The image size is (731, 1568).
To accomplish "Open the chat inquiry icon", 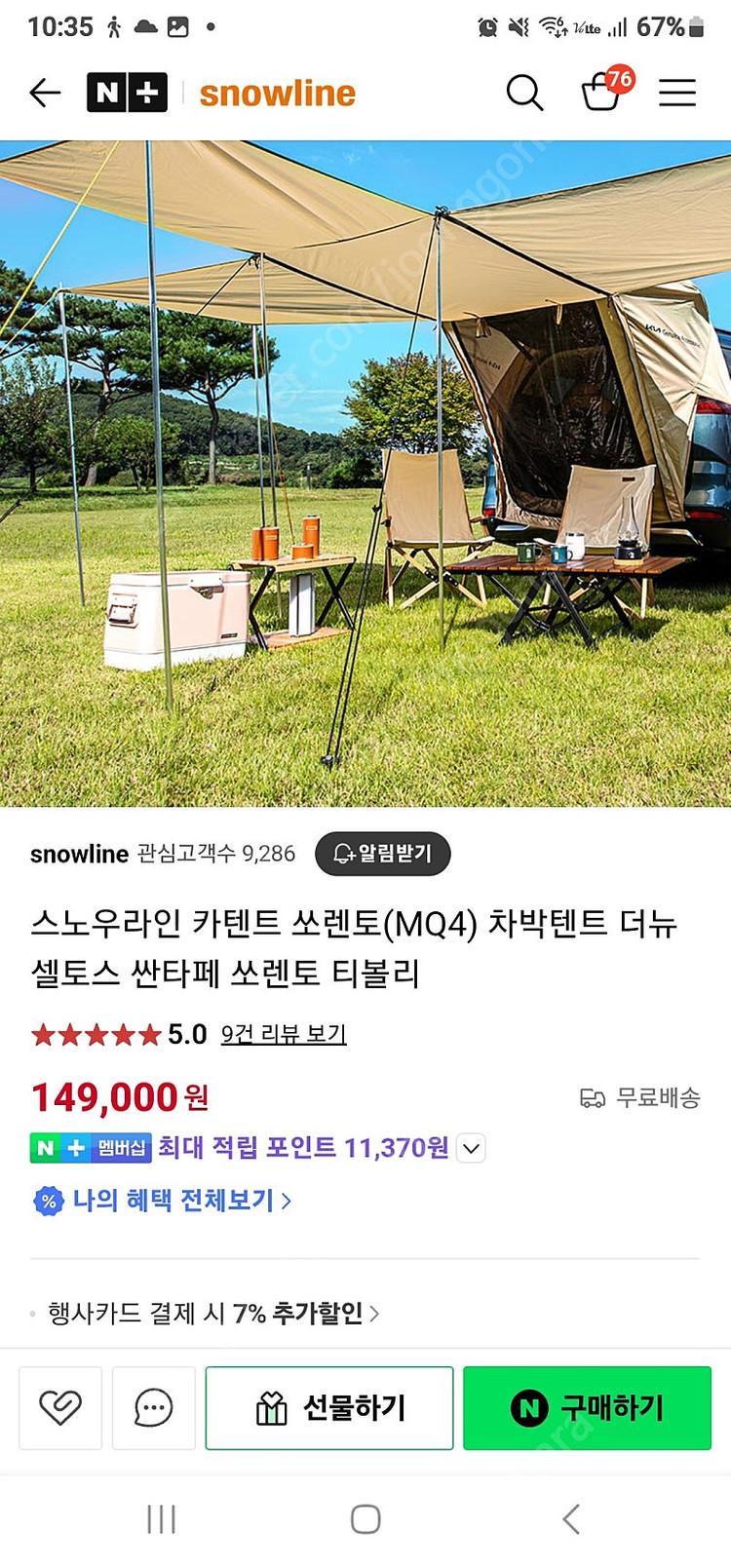I will coord(153,1408).
